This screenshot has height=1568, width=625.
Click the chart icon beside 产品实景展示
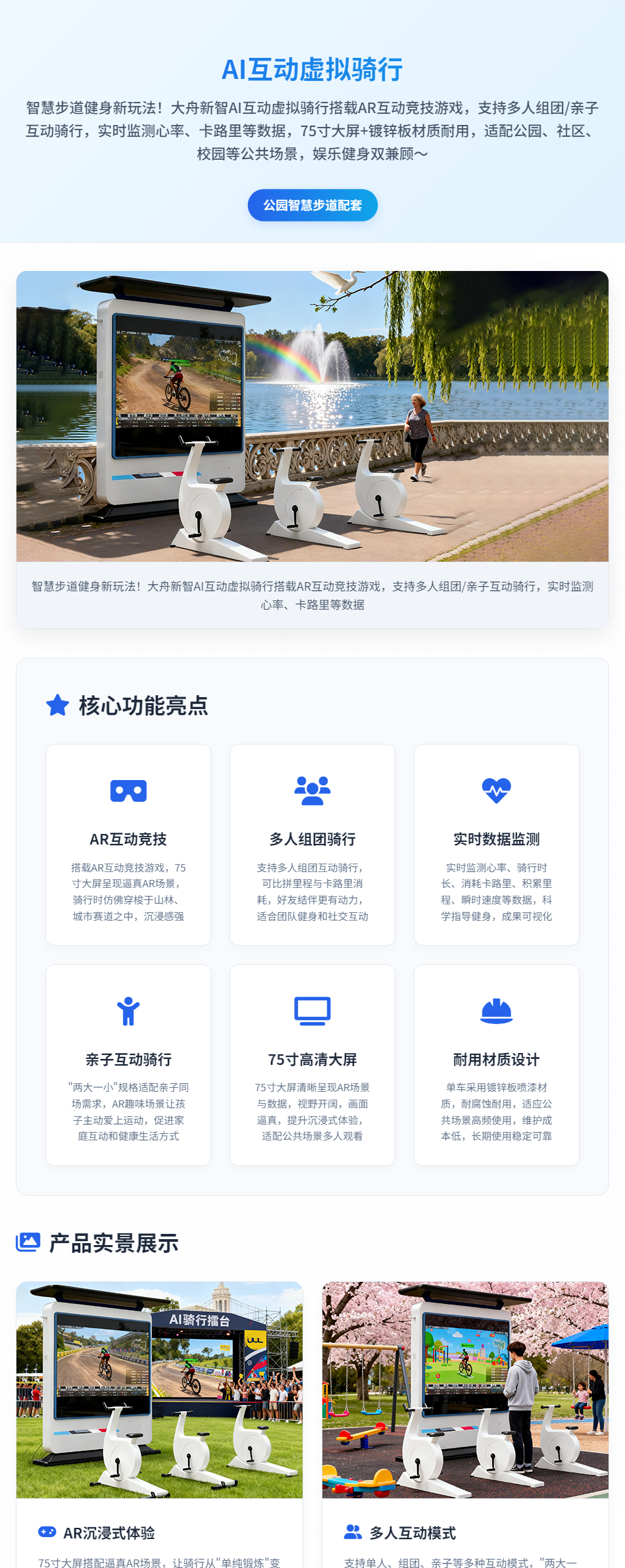[28, 1242]
